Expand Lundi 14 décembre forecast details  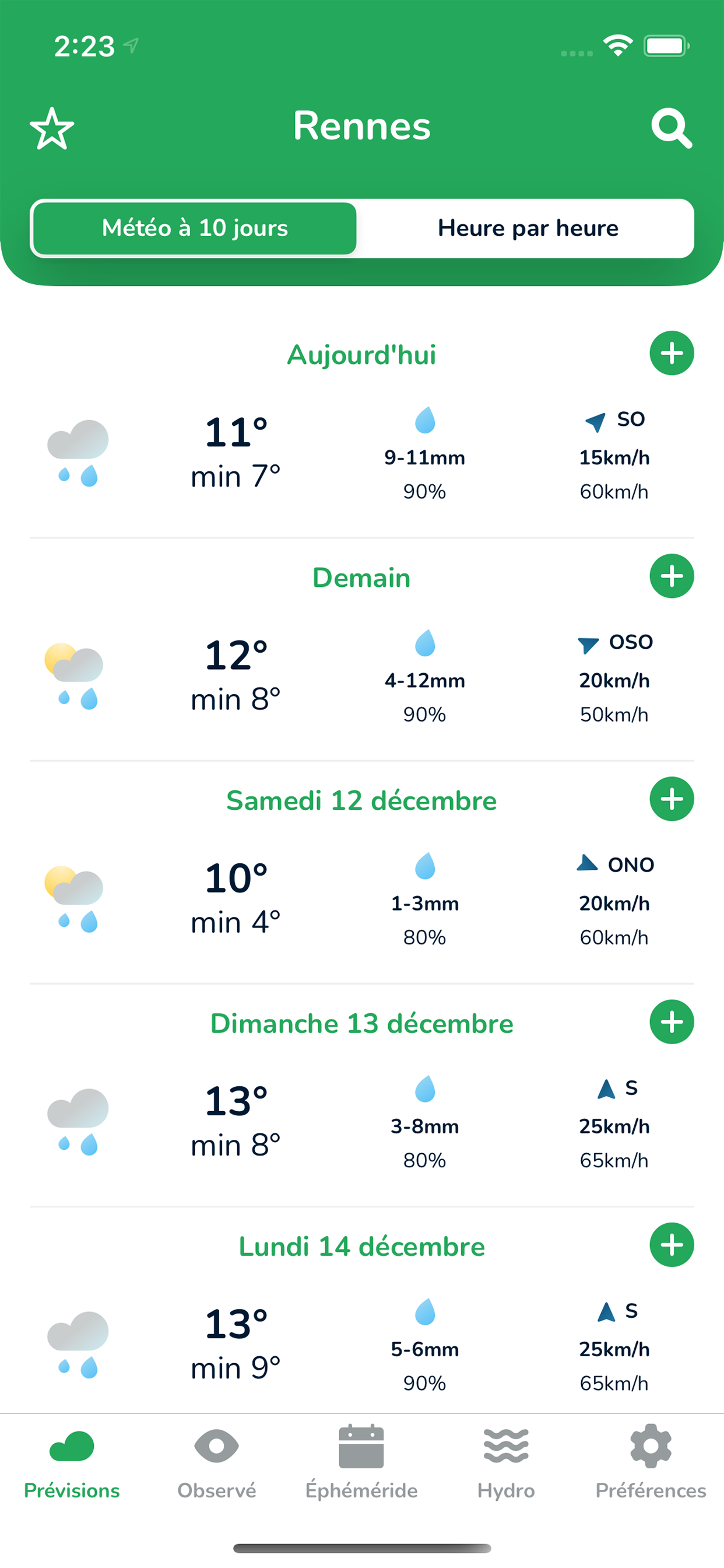coord(672,1245)
